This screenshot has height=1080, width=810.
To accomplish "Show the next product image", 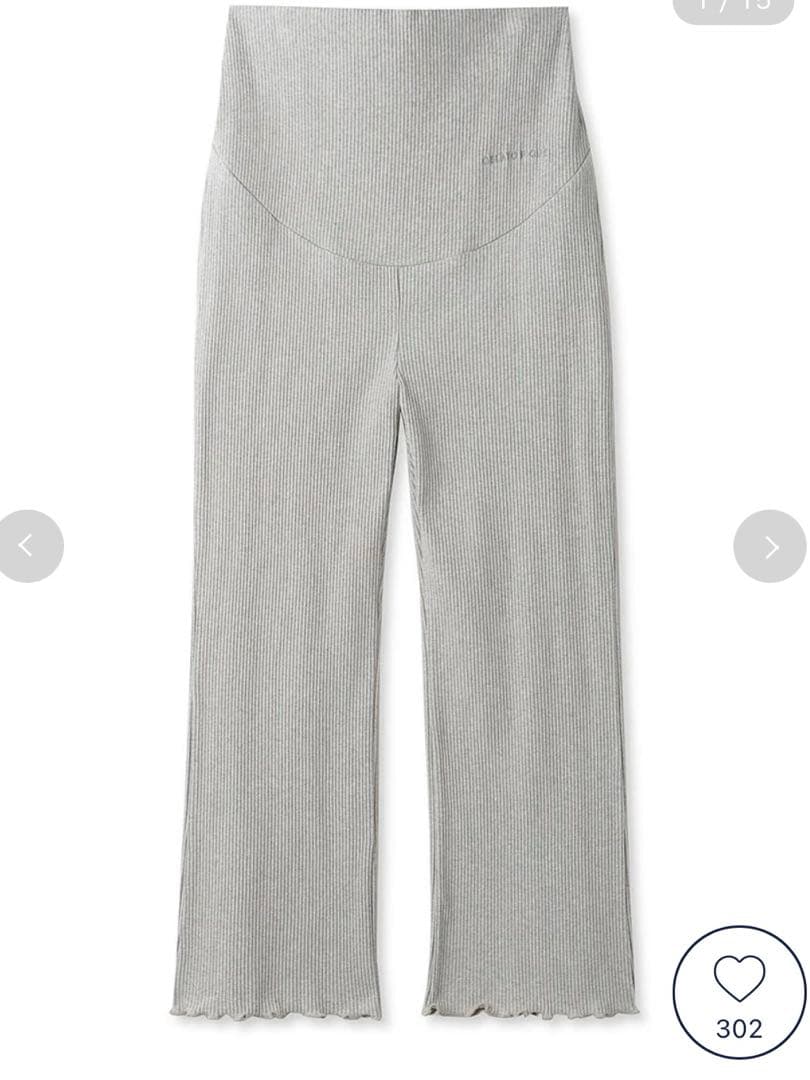I will [x=769, y=546].
